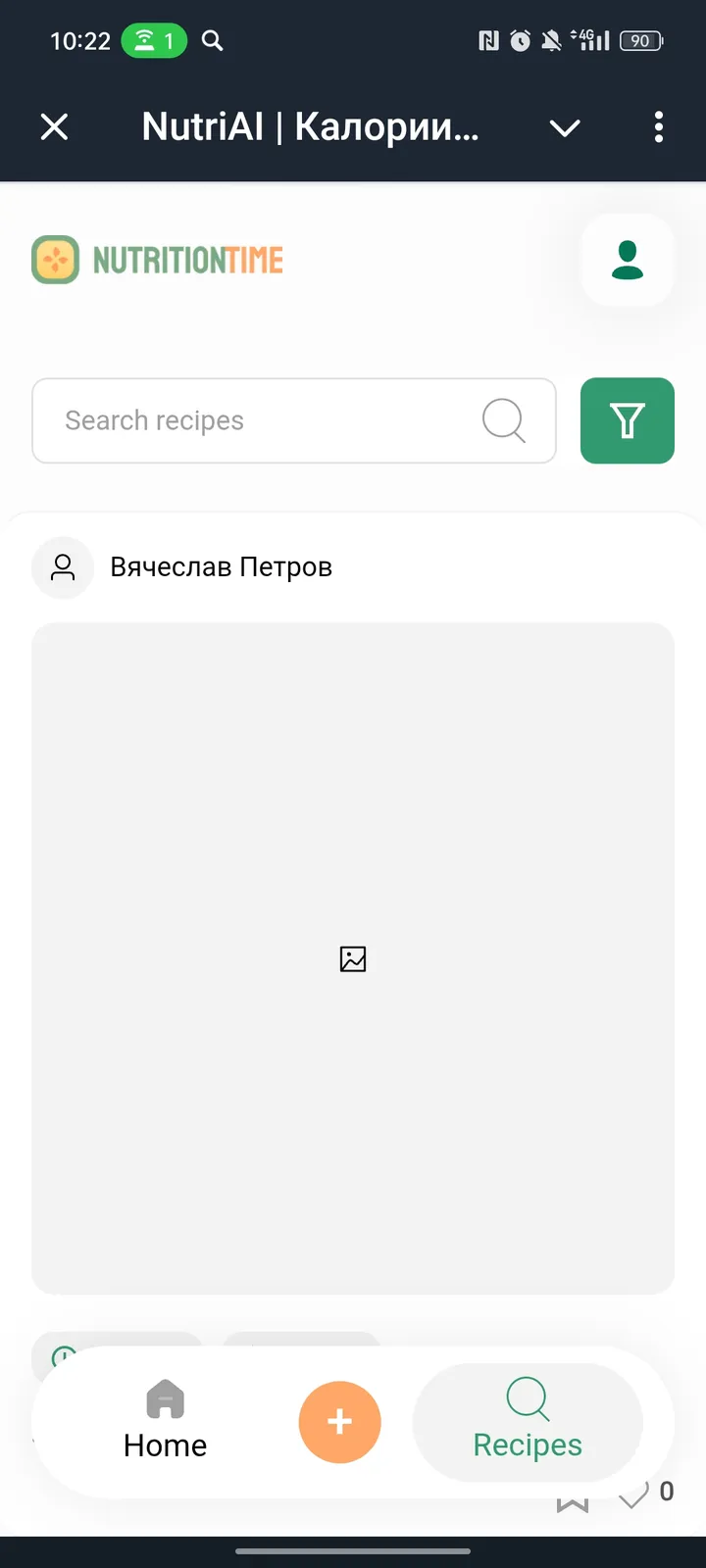This screenshot has height=1568, width=706.
Task: Open Вячеслав Петров's avatar
Action: point(63,566)
